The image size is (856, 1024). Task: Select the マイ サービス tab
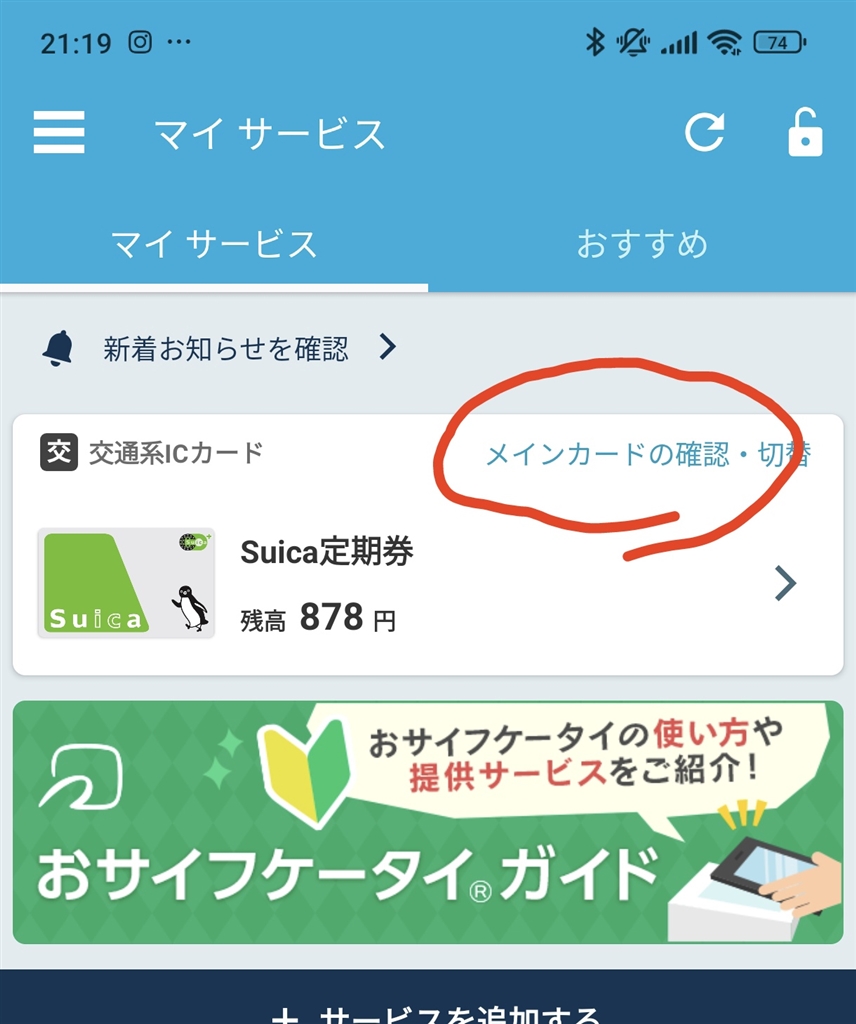(214, 245)
